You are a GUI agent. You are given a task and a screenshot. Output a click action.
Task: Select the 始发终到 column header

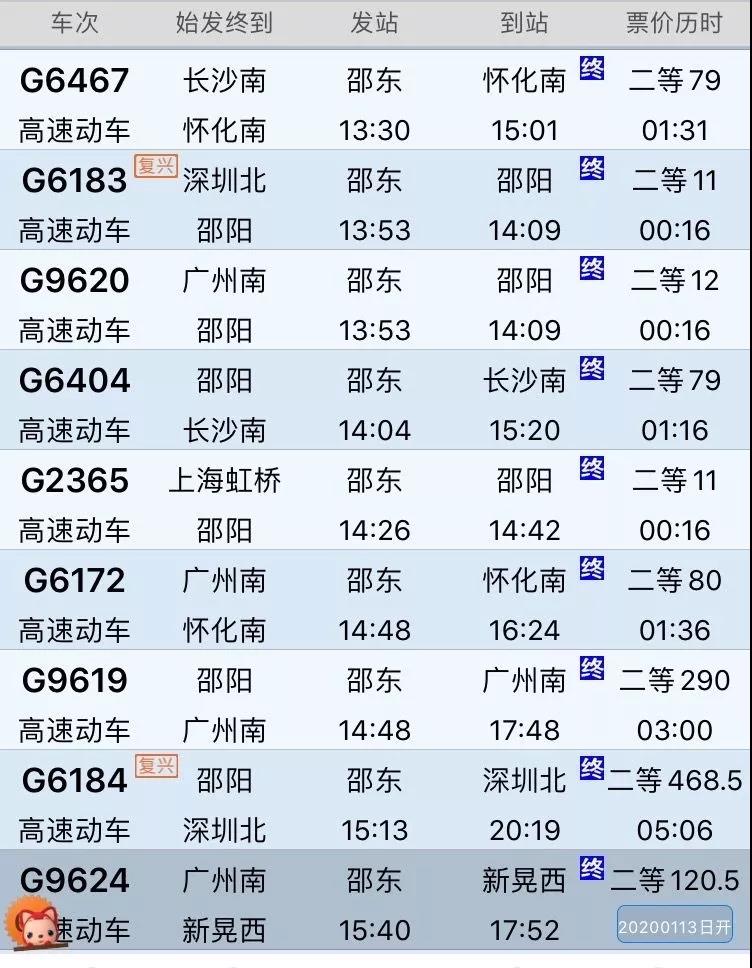click(222, 24)
